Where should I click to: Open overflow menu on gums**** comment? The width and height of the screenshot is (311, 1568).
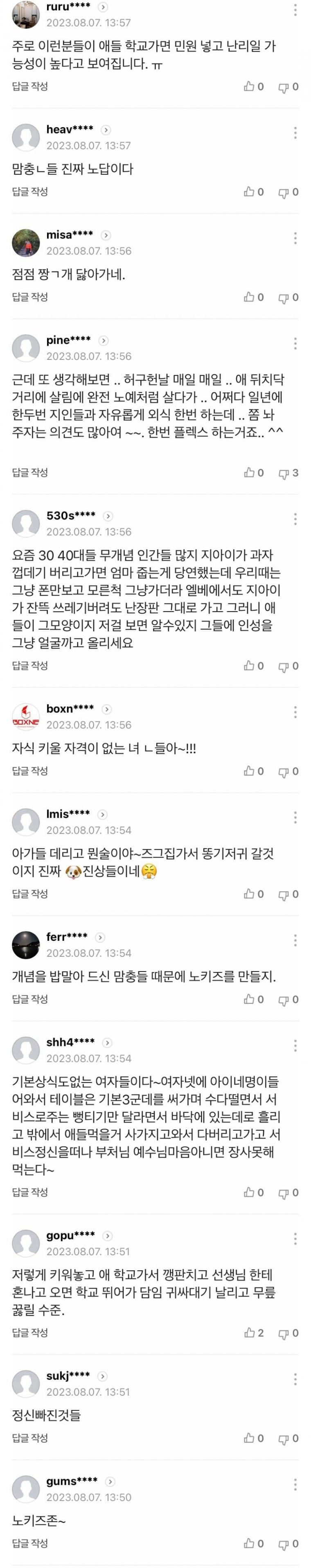[x=295, y=1484]
